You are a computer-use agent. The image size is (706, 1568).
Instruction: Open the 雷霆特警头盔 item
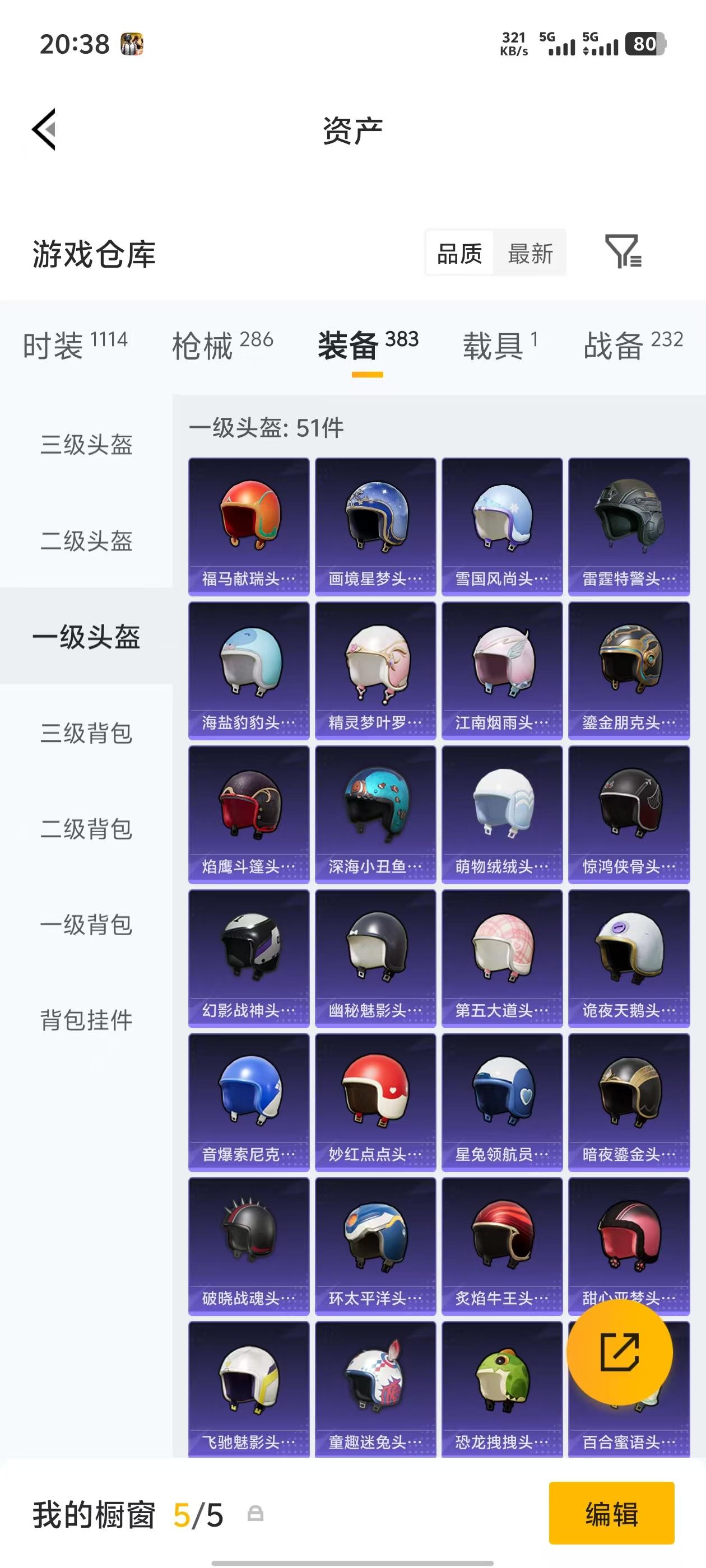[x=628, y=517]
